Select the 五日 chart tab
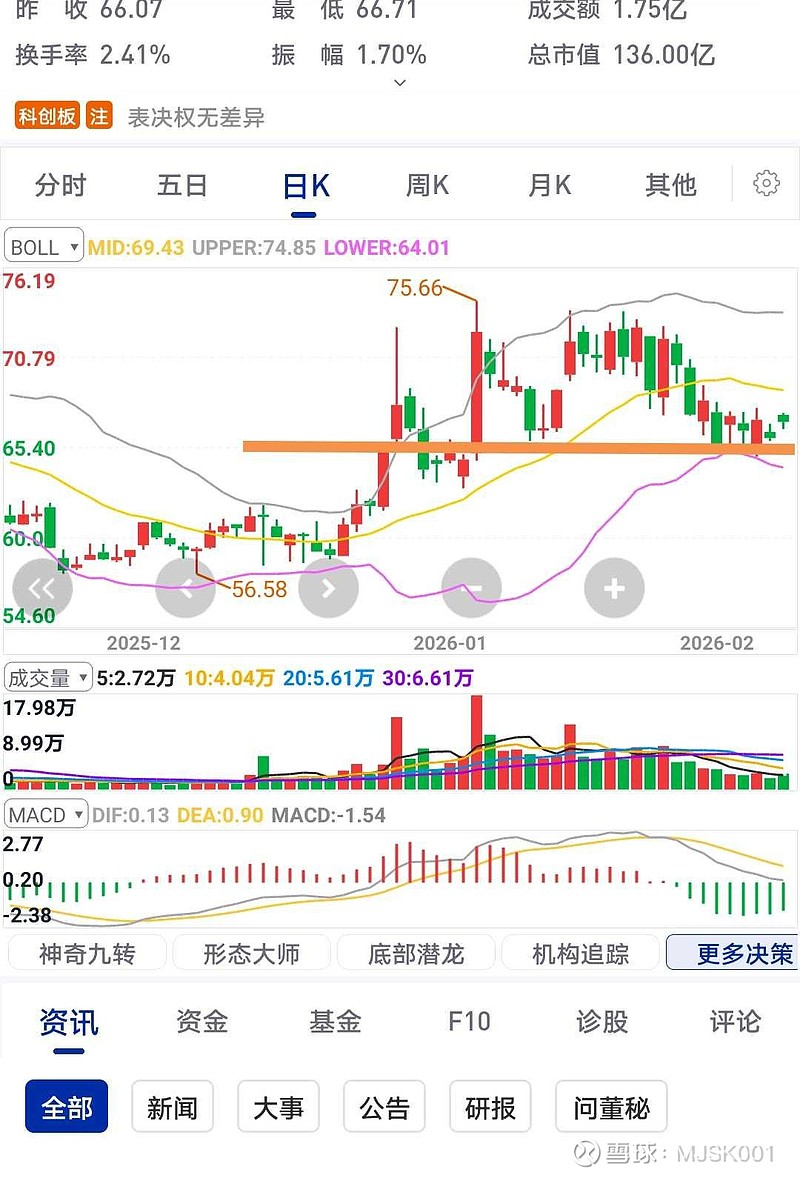This screenshot has width=800, height=1178. coord(182,185)
